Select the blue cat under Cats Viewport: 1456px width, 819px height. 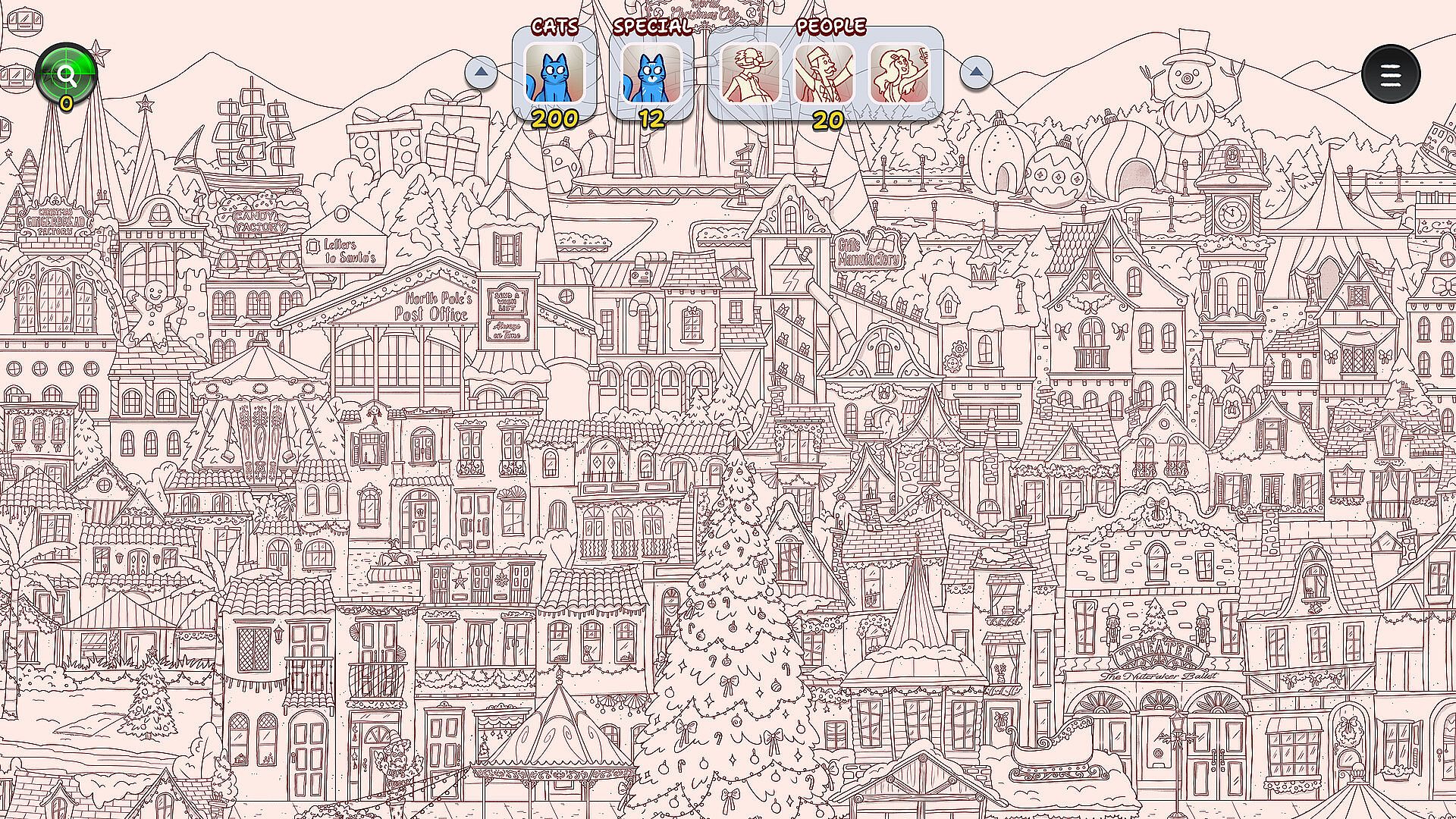[555, 74]
